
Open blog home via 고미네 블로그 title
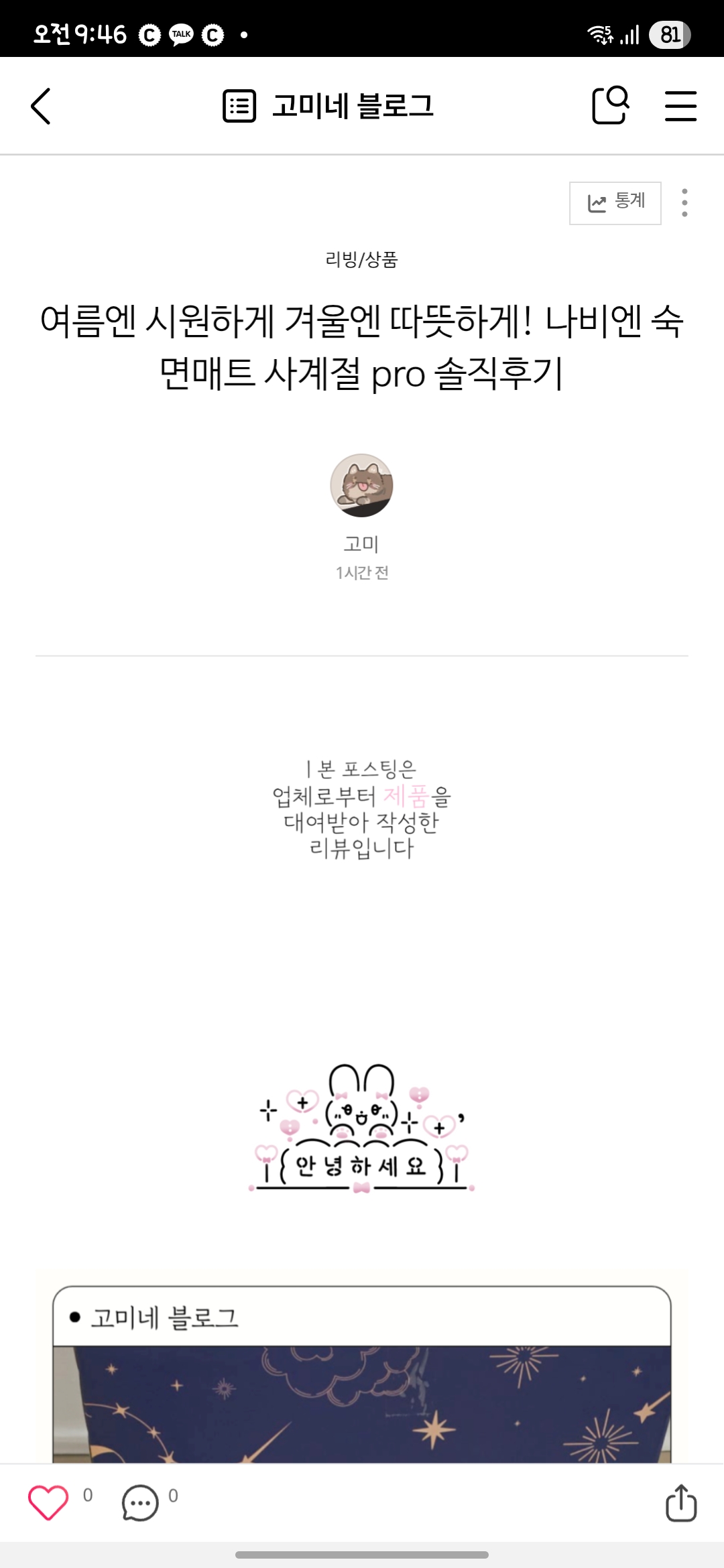coord(354,105)
